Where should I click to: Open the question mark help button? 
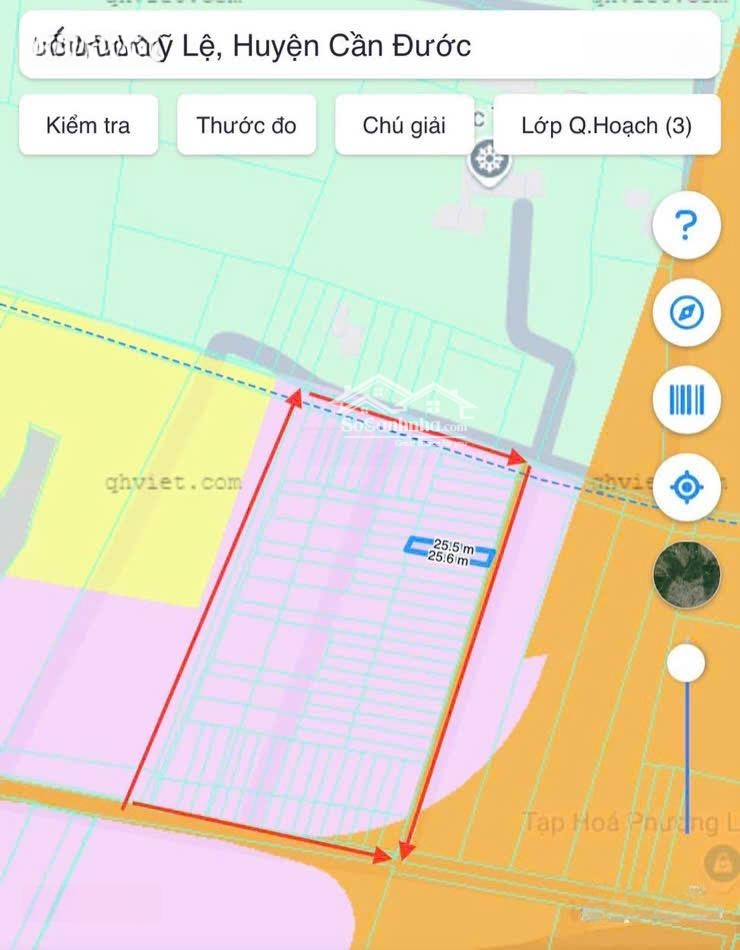[686, 226]
